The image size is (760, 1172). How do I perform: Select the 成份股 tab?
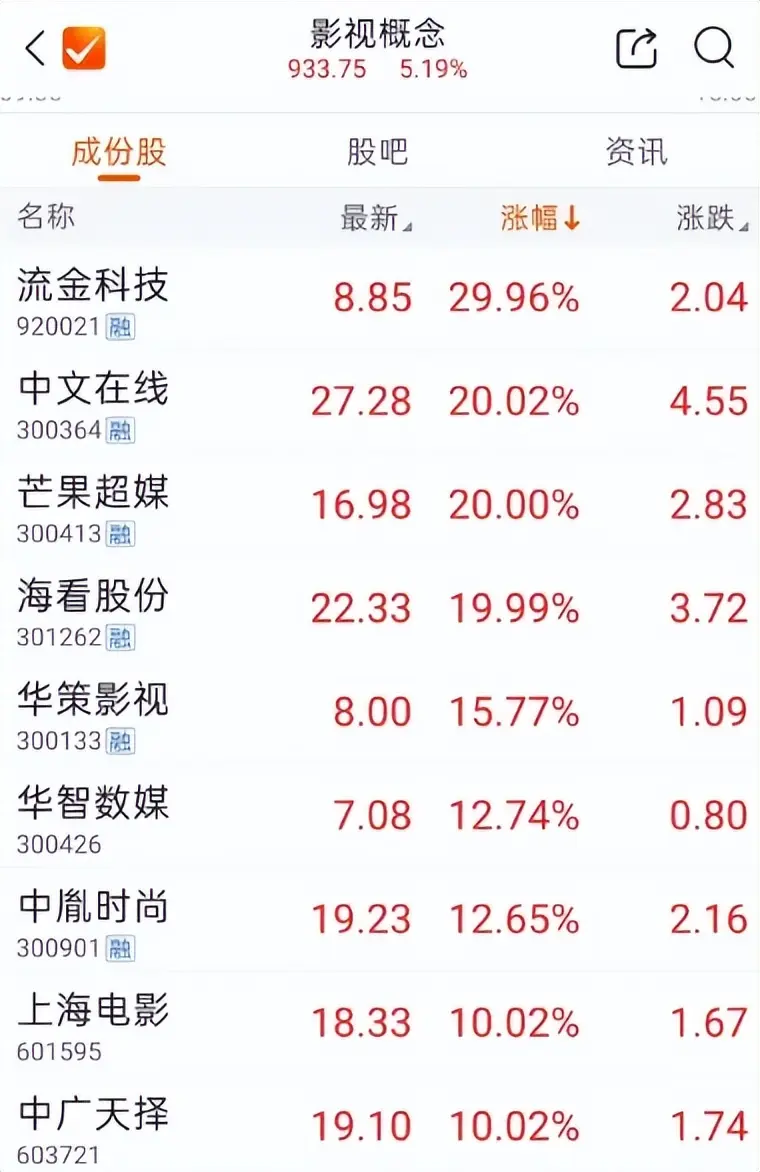pos(119,152)
